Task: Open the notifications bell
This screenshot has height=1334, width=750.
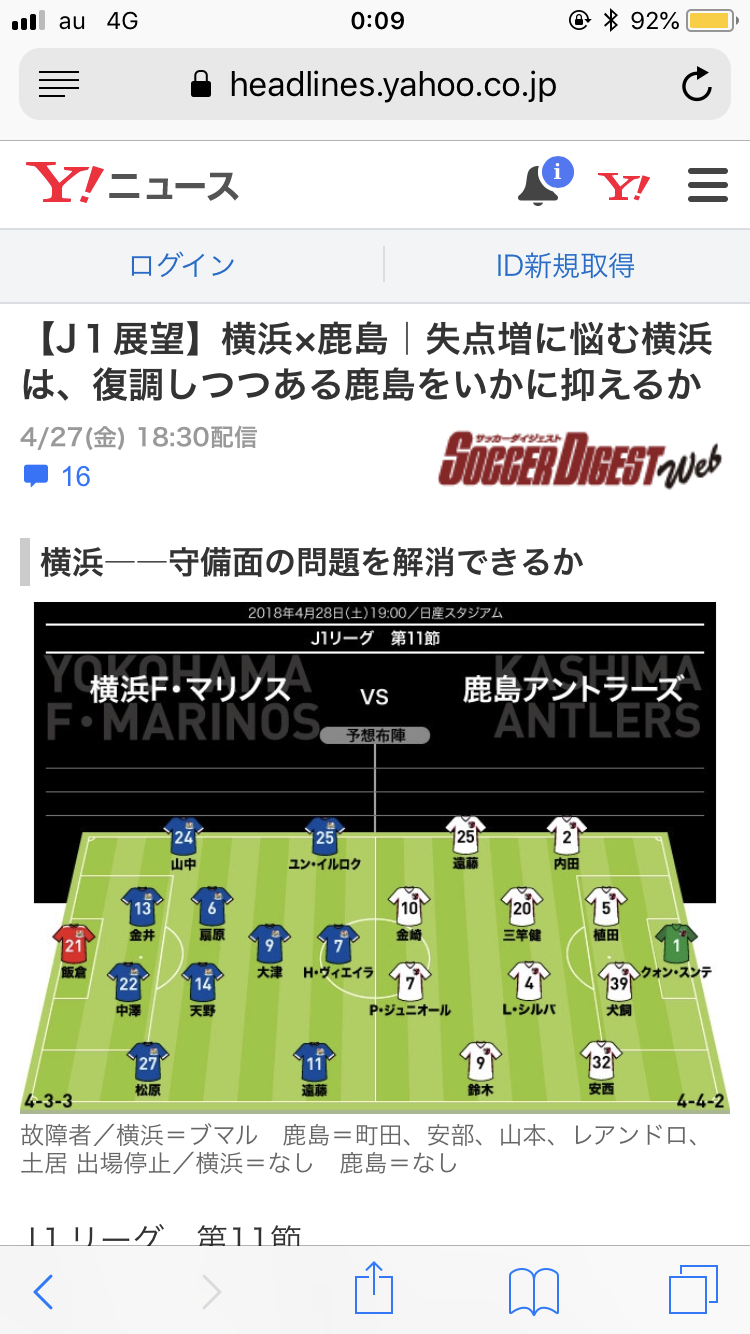Action: coord(540,185)
